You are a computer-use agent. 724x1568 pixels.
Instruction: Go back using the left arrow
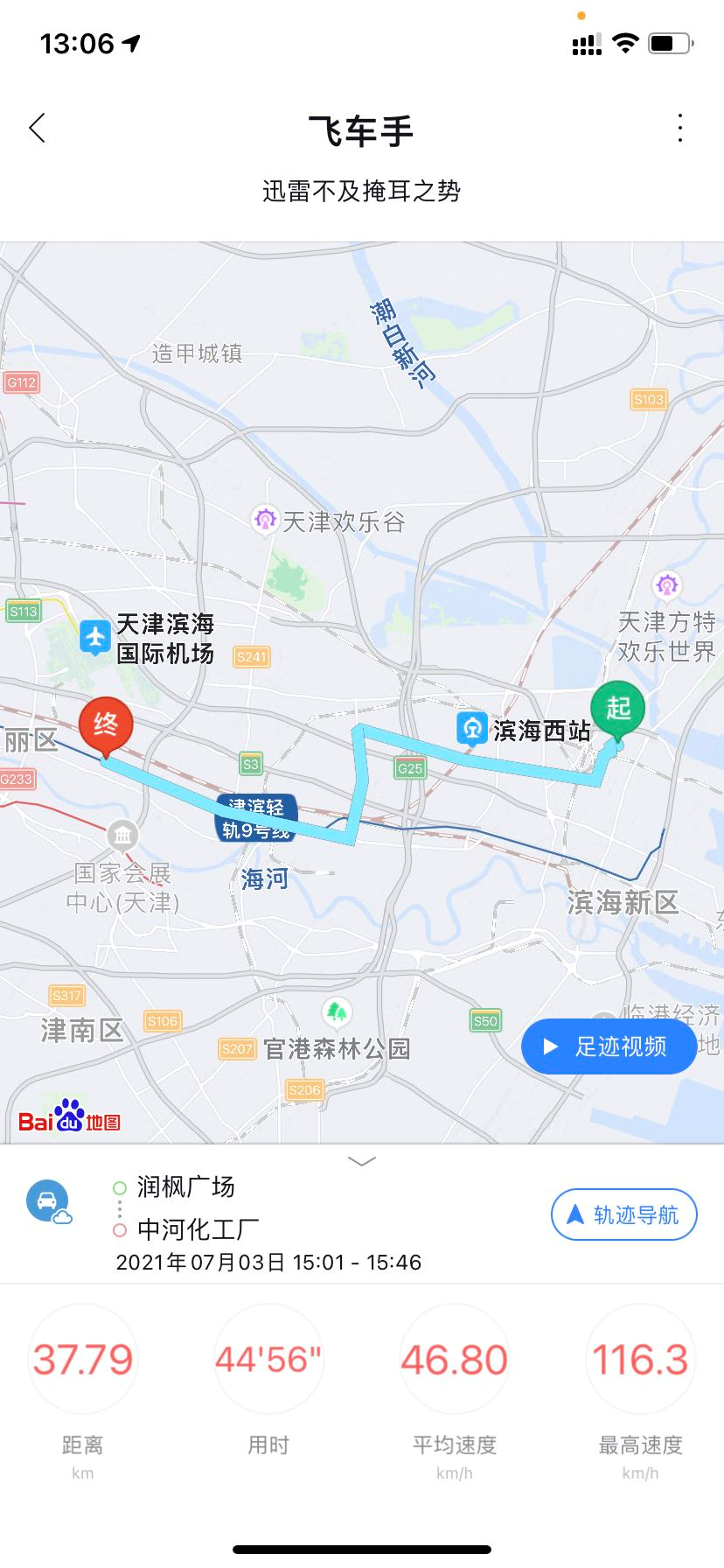coord(37,129)
